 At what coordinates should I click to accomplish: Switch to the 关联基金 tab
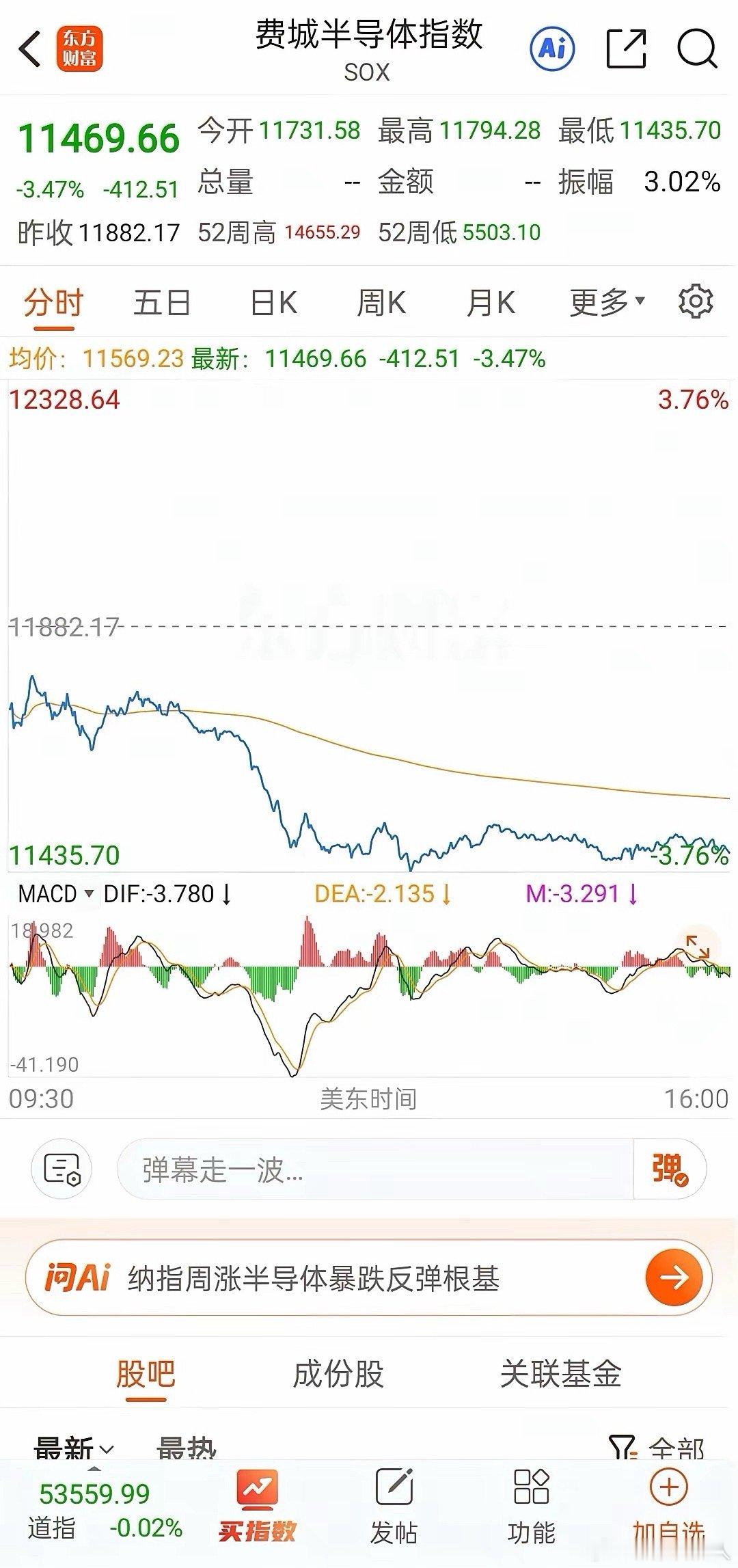560,1374
